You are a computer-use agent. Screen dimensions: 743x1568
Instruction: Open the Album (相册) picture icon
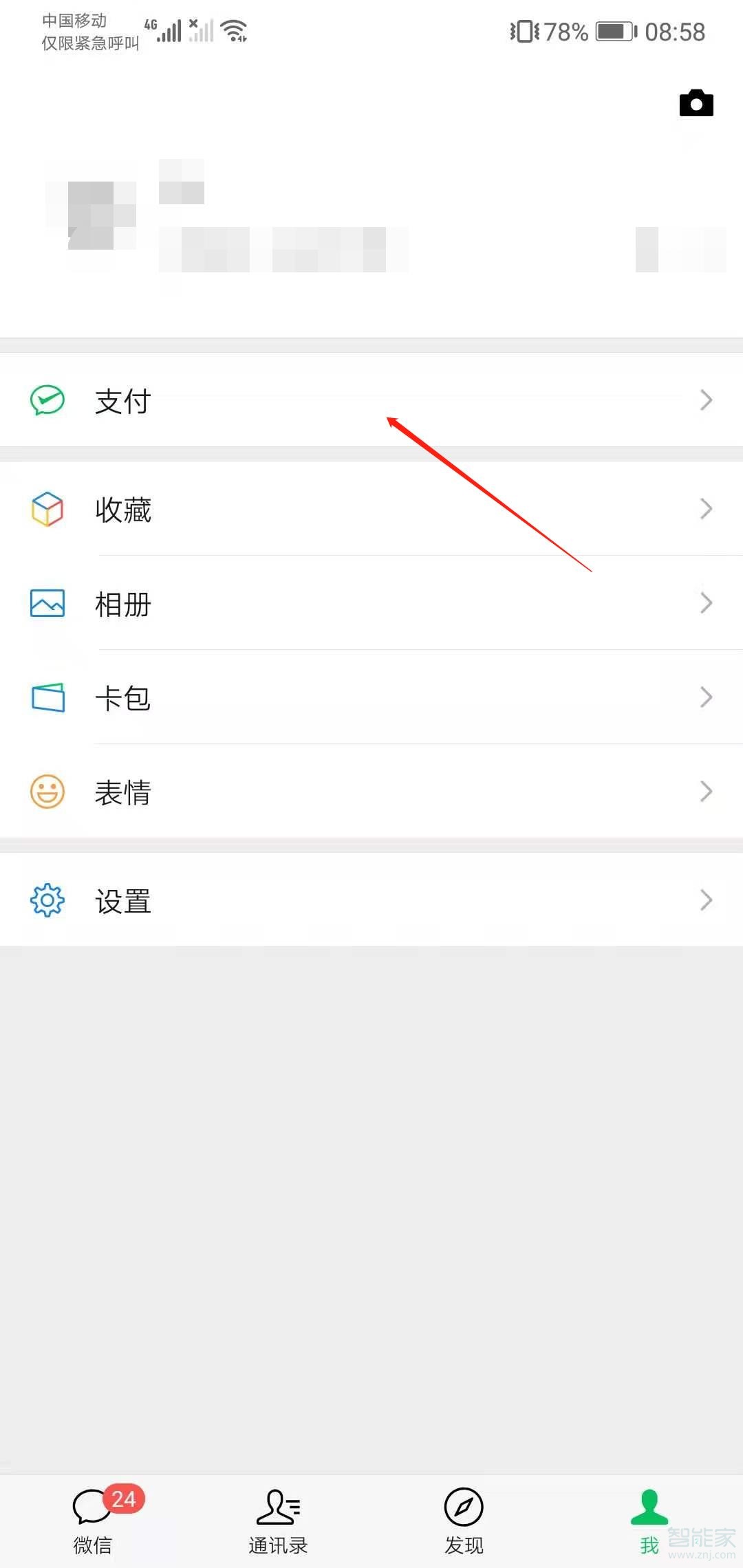click(x=45, y=604)
